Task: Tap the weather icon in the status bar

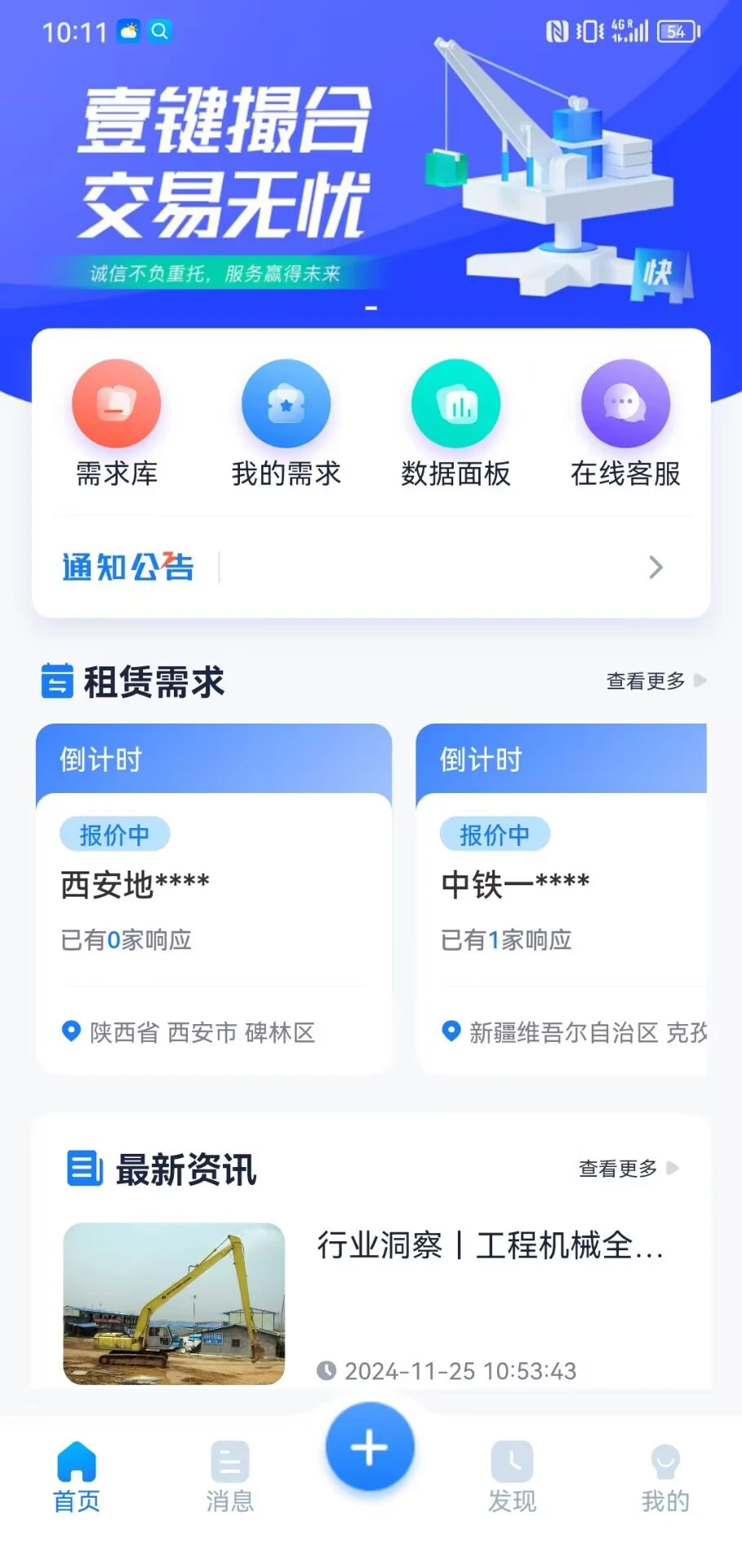Action: pos(127,31)
